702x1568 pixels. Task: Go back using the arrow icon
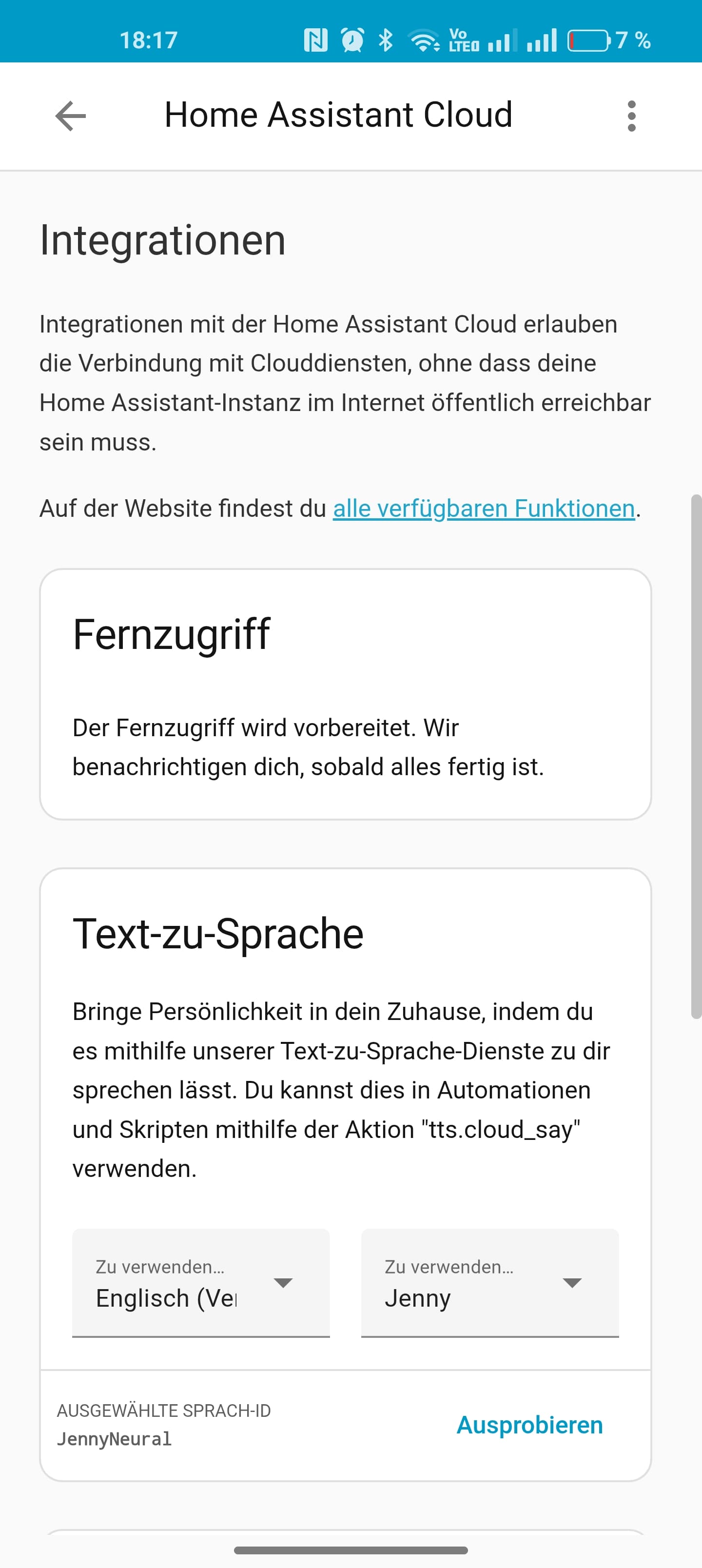[71, 116]
